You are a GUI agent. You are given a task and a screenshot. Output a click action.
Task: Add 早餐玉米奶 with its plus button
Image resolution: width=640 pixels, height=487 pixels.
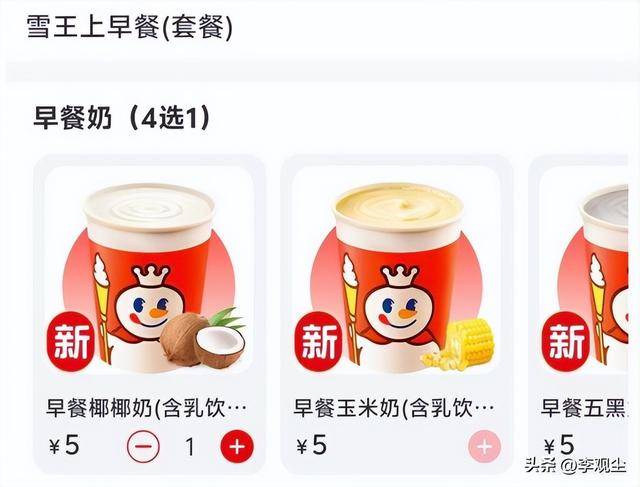click(x=484, y=446)
